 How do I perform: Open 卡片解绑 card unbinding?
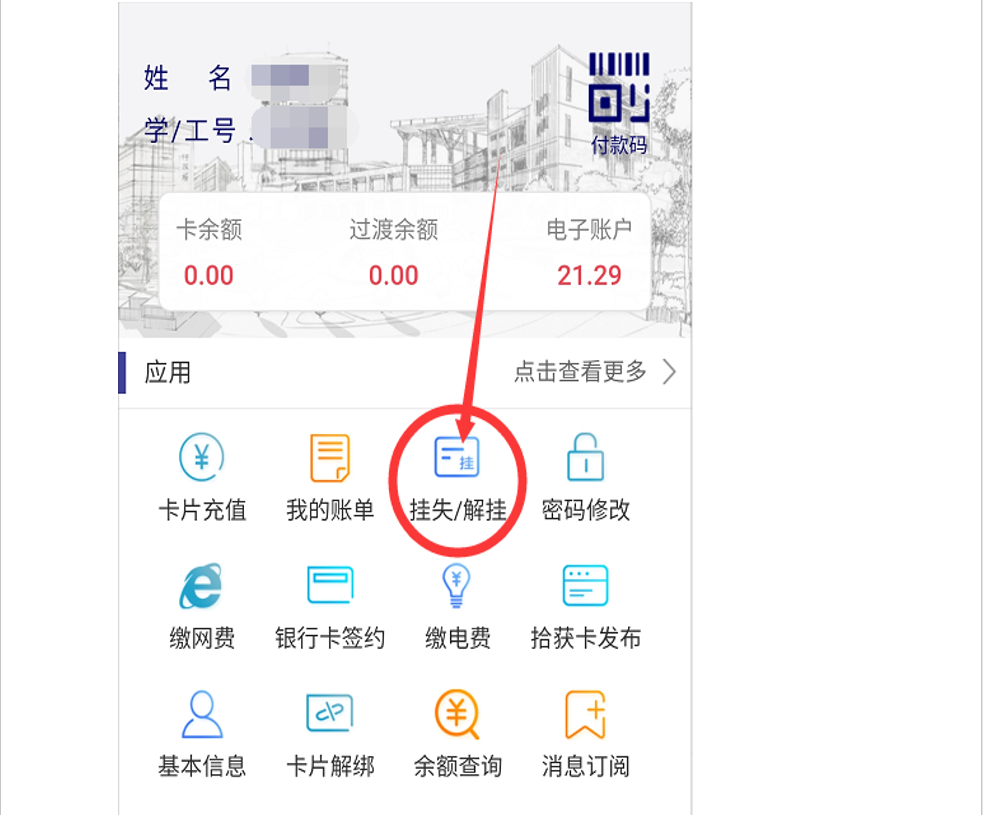[x=330, y=734]
